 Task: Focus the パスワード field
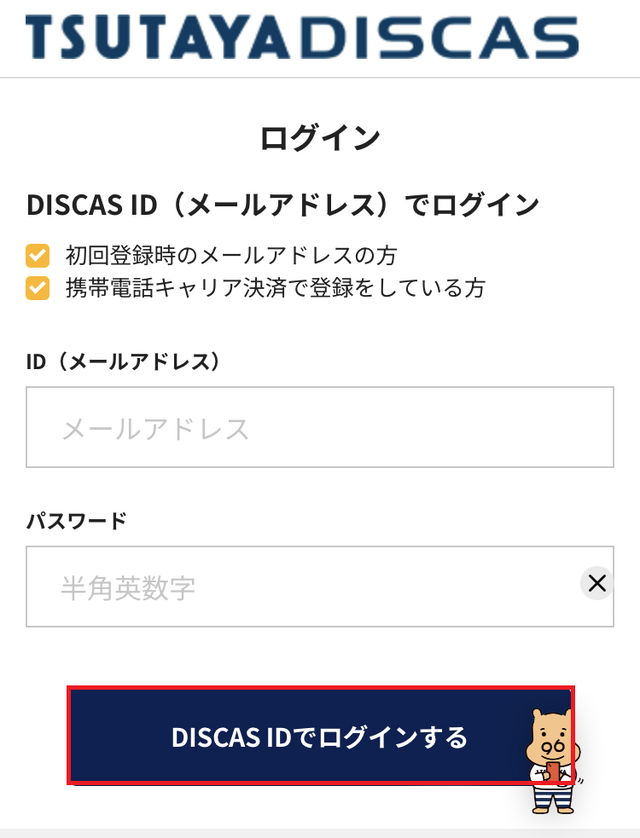(x=300, y=587)
